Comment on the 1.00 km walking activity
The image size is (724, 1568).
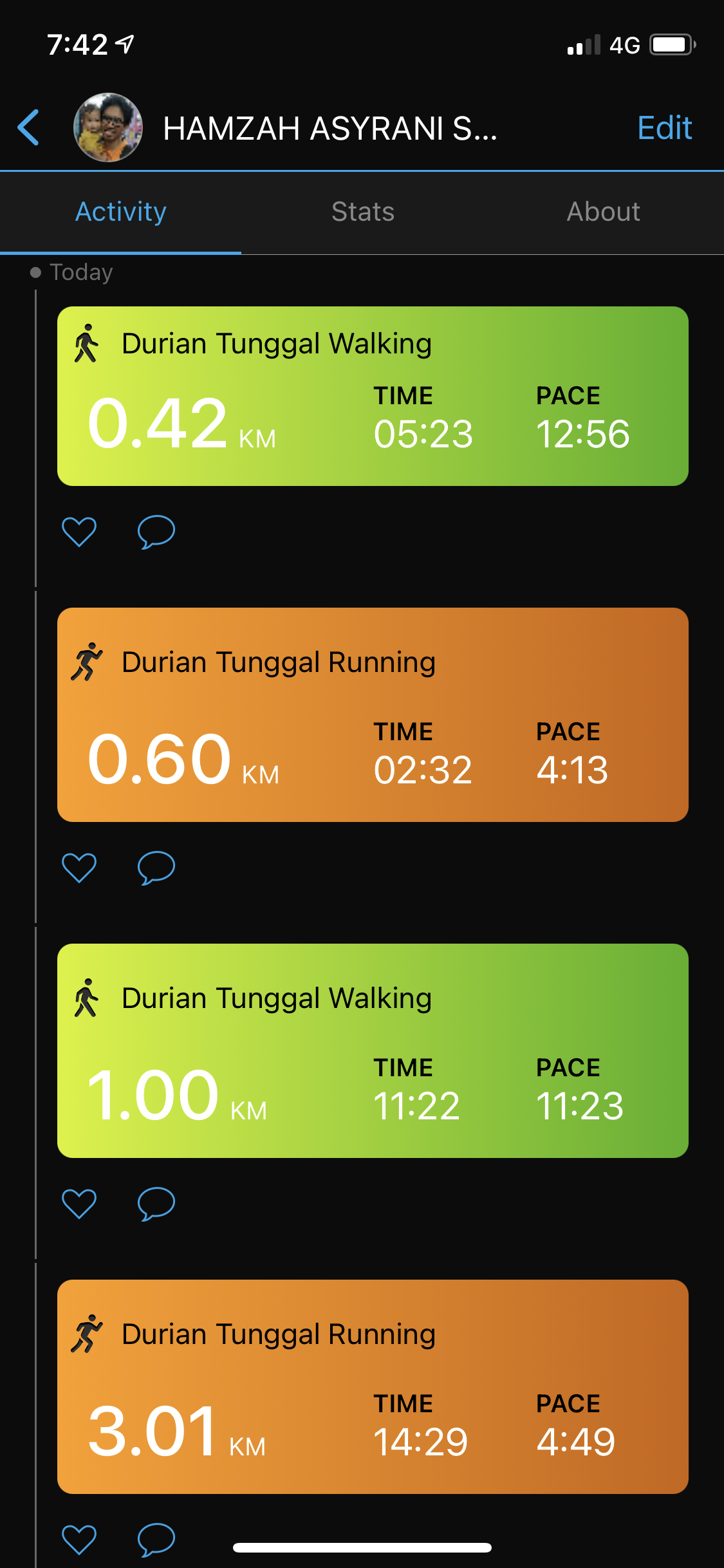coord(156,1204)
